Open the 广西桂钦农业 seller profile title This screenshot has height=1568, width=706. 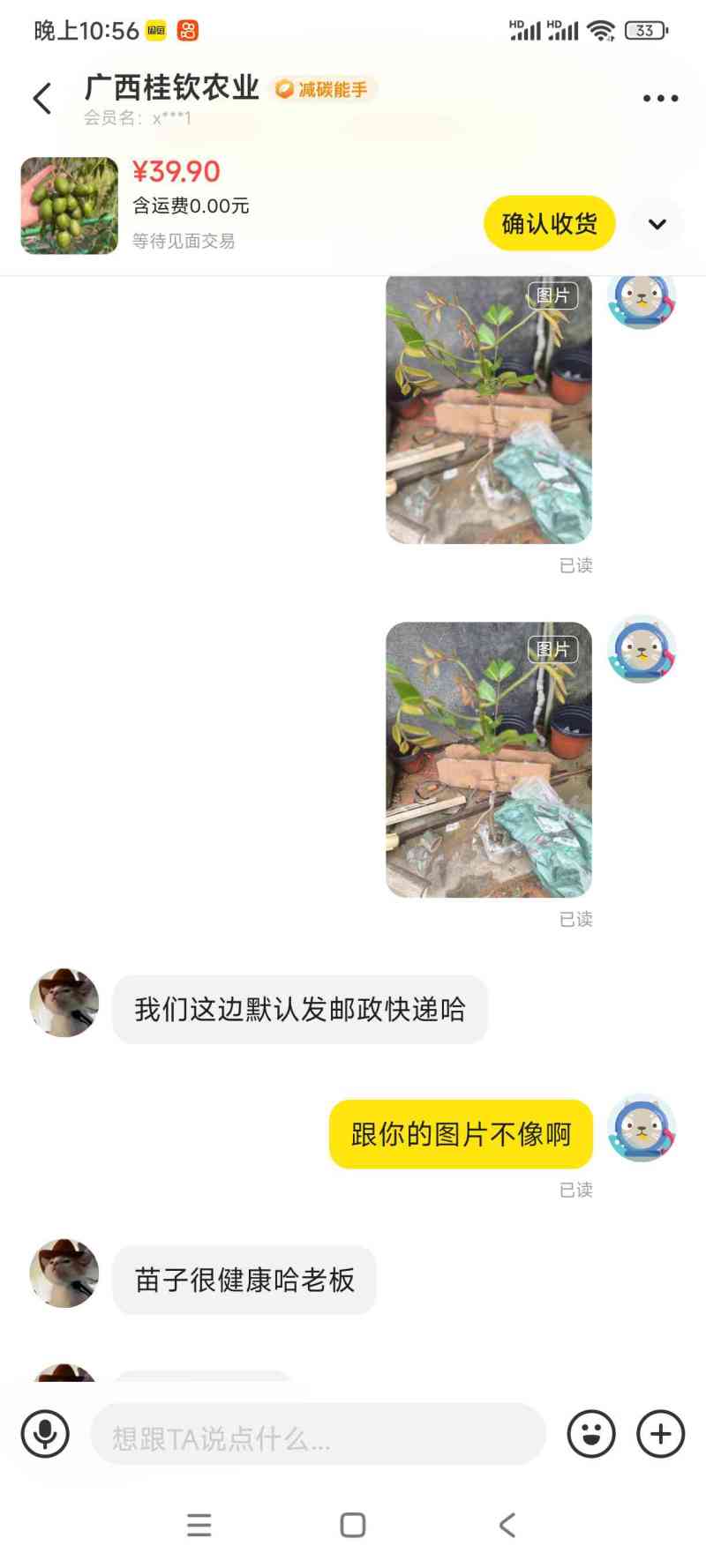(172, 88)
